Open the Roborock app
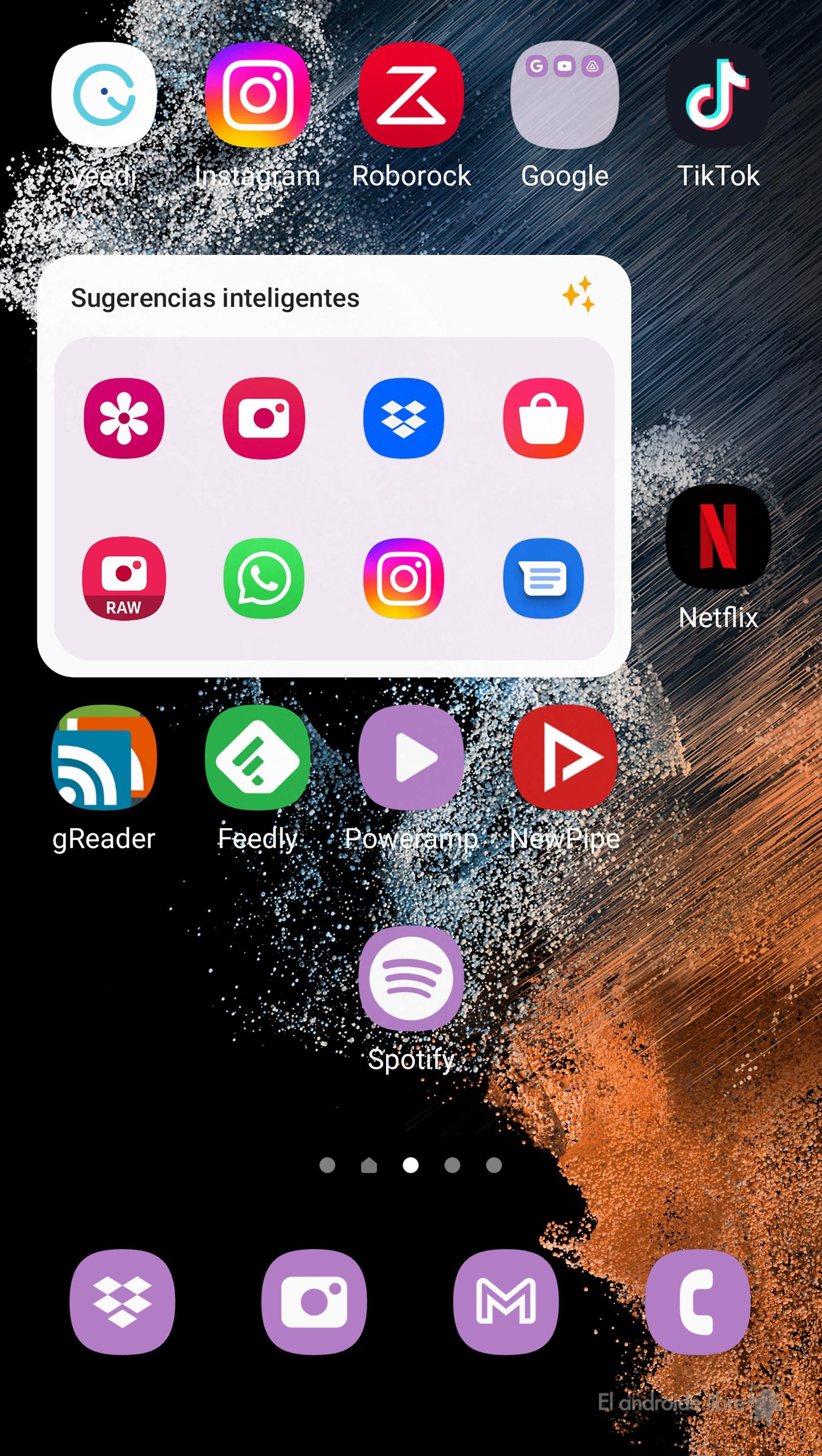The image size is (822, 1456). click(411, 96)
